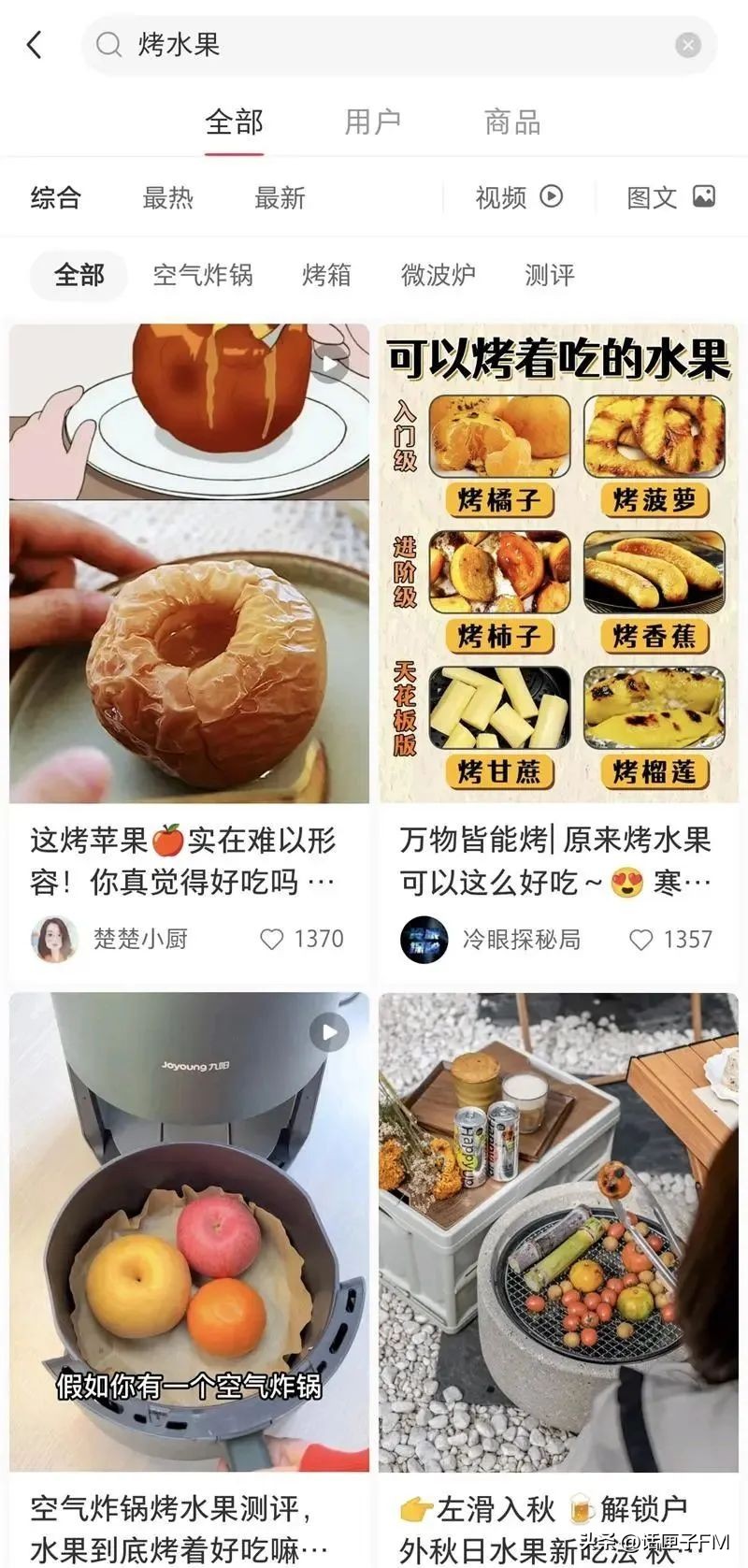Image resolution: width=748 pixels, height=1568 pixels.
Task: Like the 烤苹果 post via its heart icon
Action: pos(272,939)
